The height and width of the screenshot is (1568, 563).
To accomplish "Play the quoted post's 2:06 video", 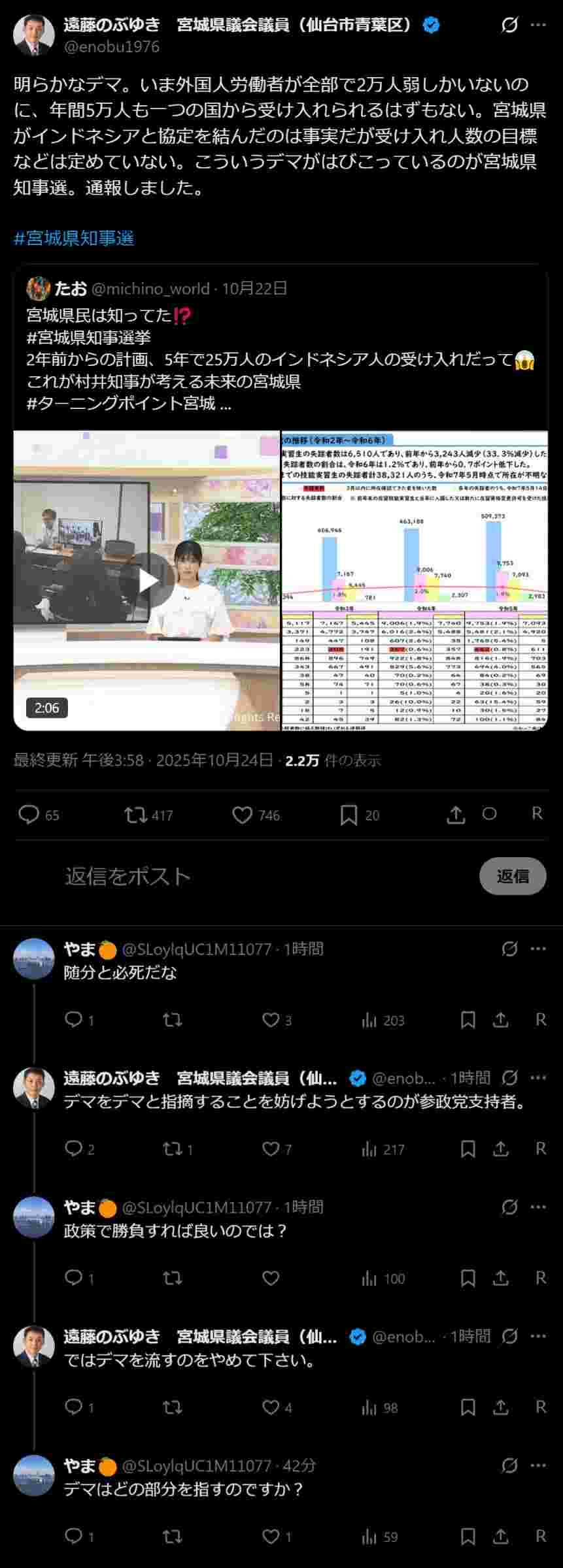I will [x=148, y=580].
